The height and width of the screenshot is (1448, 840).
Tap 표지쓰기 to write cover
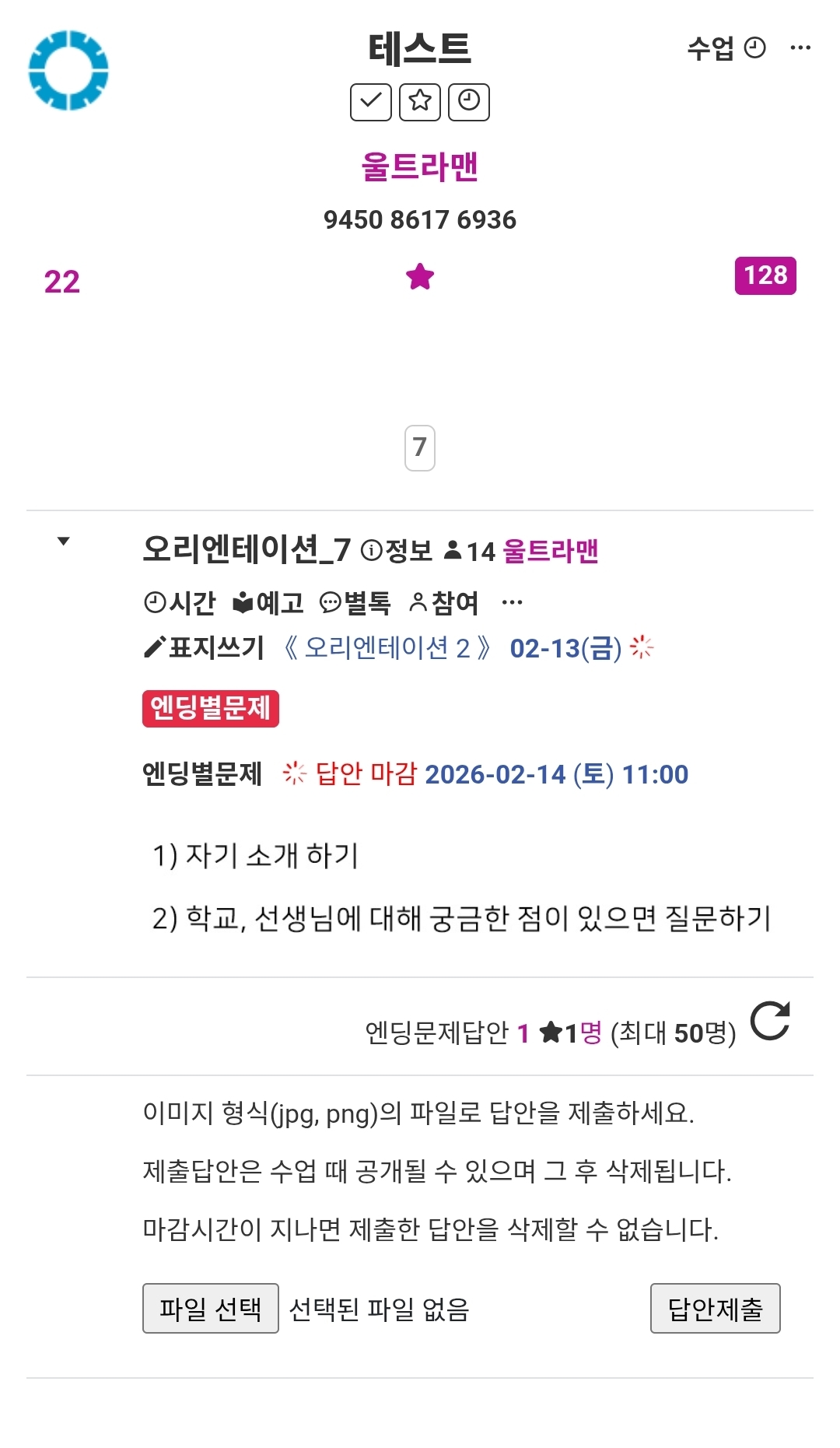(205, 647)
